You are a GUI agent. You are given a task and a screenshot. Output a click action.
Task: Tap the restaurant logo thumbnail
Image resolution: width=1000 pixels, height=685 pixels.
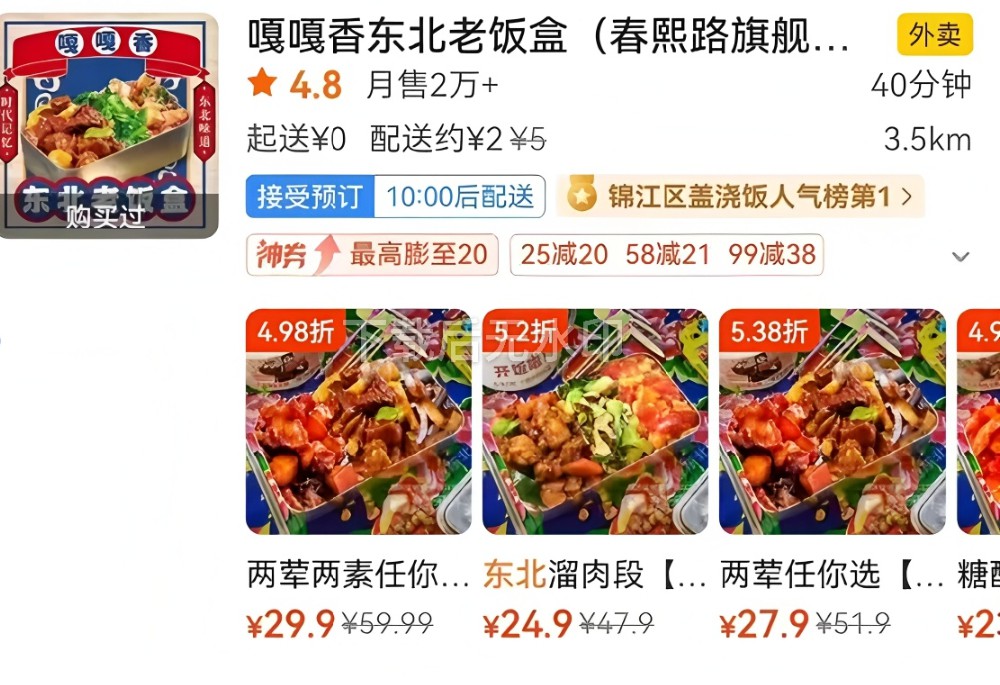pyautogui.click(x=108, y=125)
